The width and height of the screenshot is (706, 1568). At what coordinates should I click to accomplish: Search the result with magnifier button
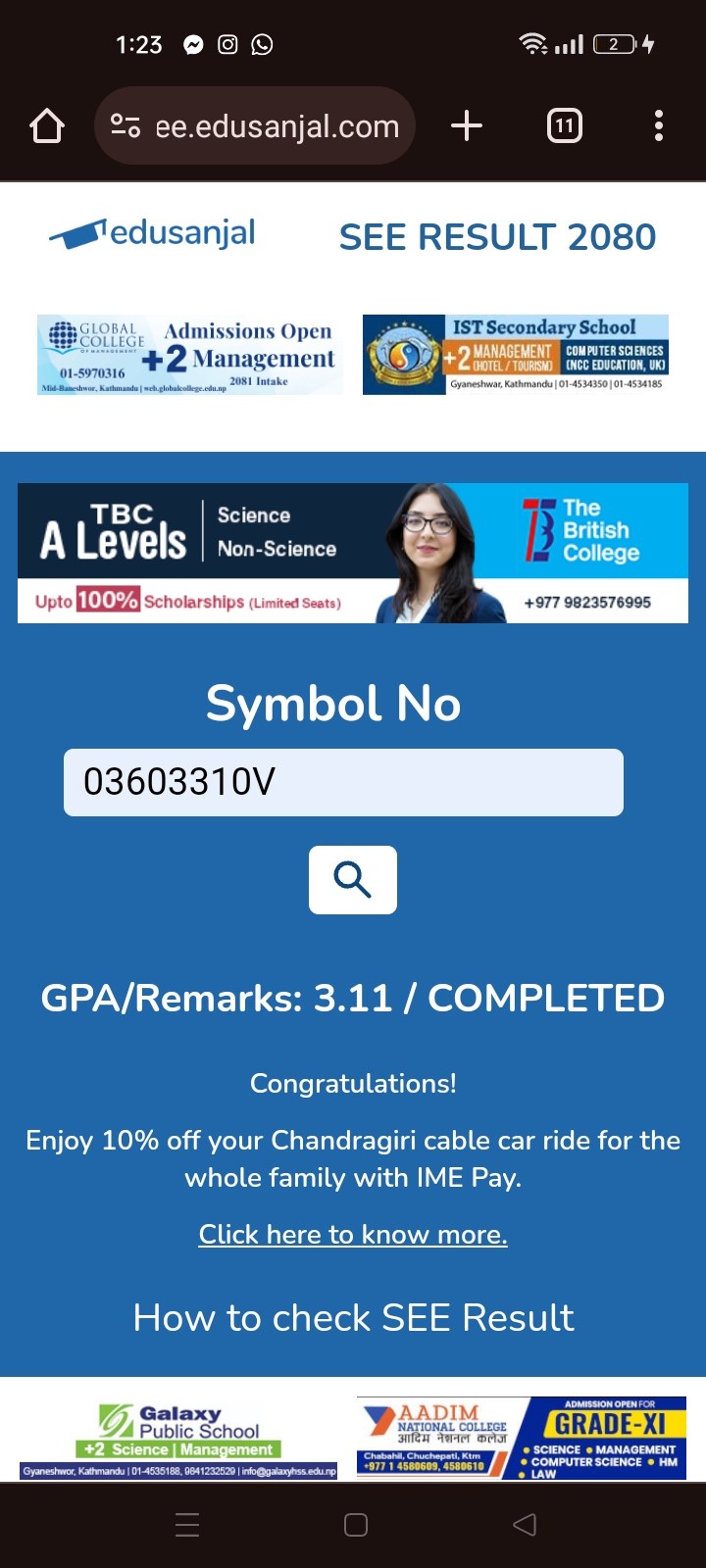click(x=353, y=880)
